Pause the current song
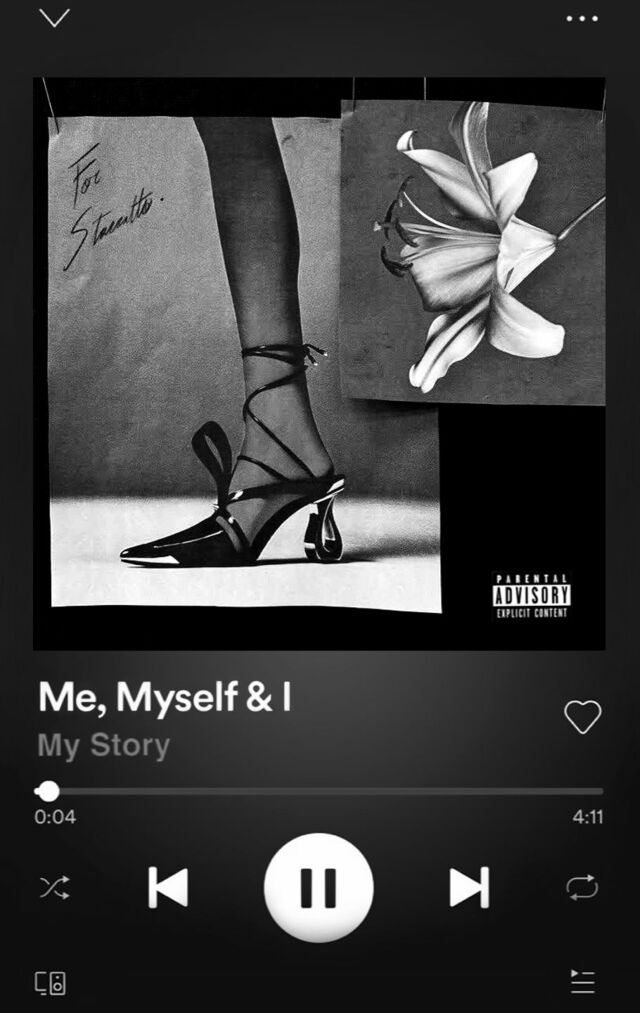The image size is (640, 1013). pyautogui.click(x=319, y=887)
